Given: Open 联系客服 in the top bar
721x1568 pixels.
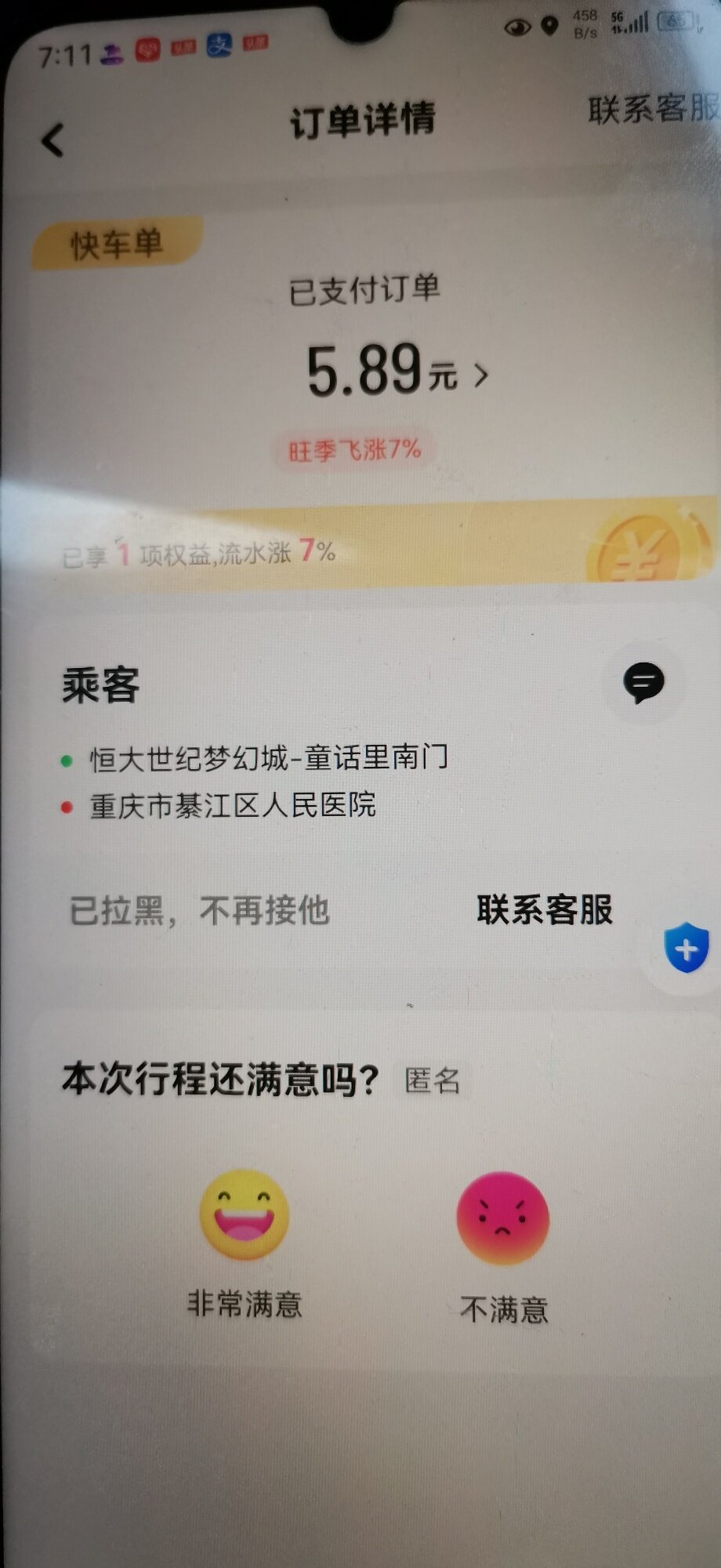Looking at the screenshot, I should tap(652, 109).
